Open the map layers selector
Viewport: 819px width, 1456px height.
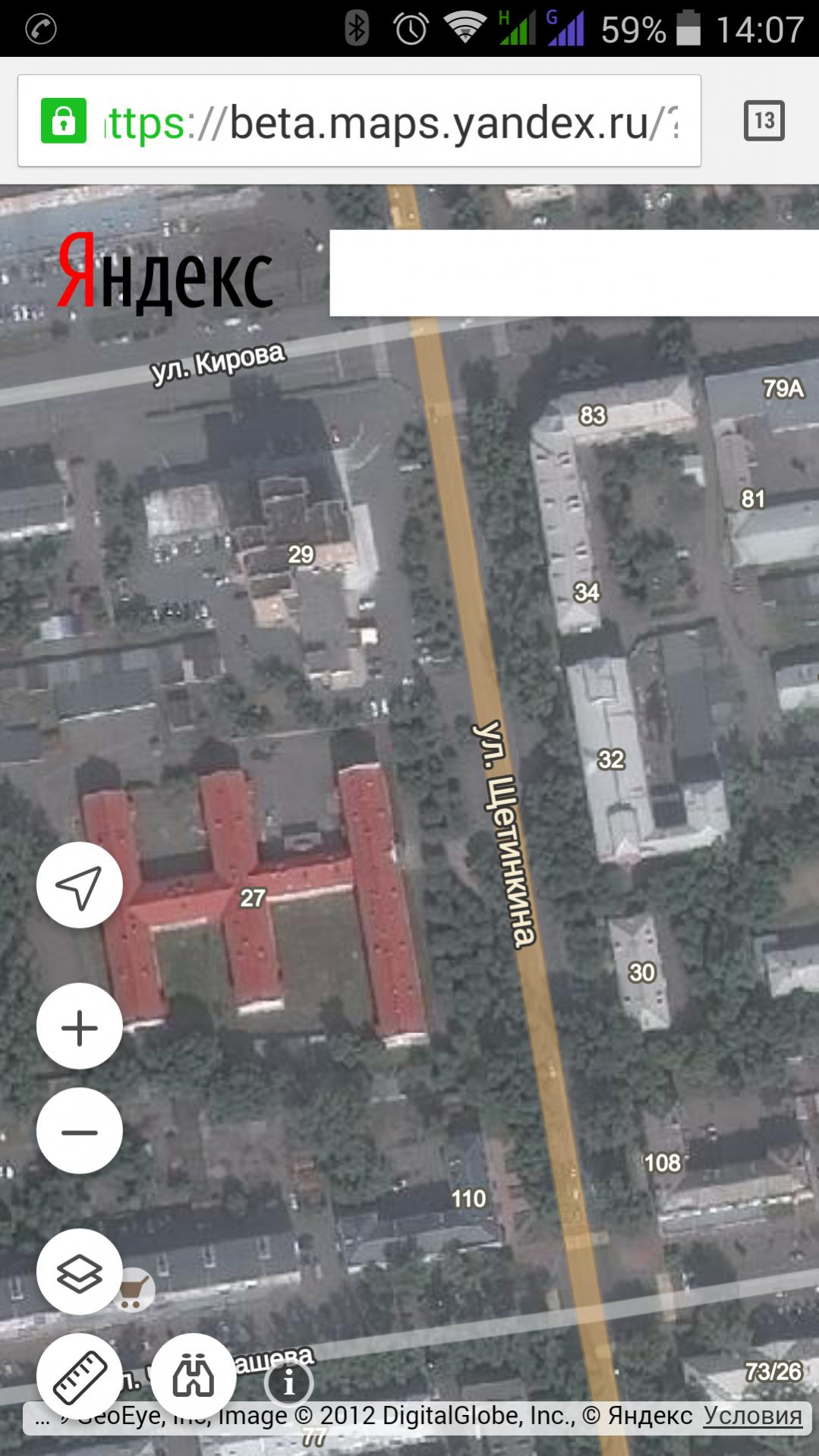80,1272
